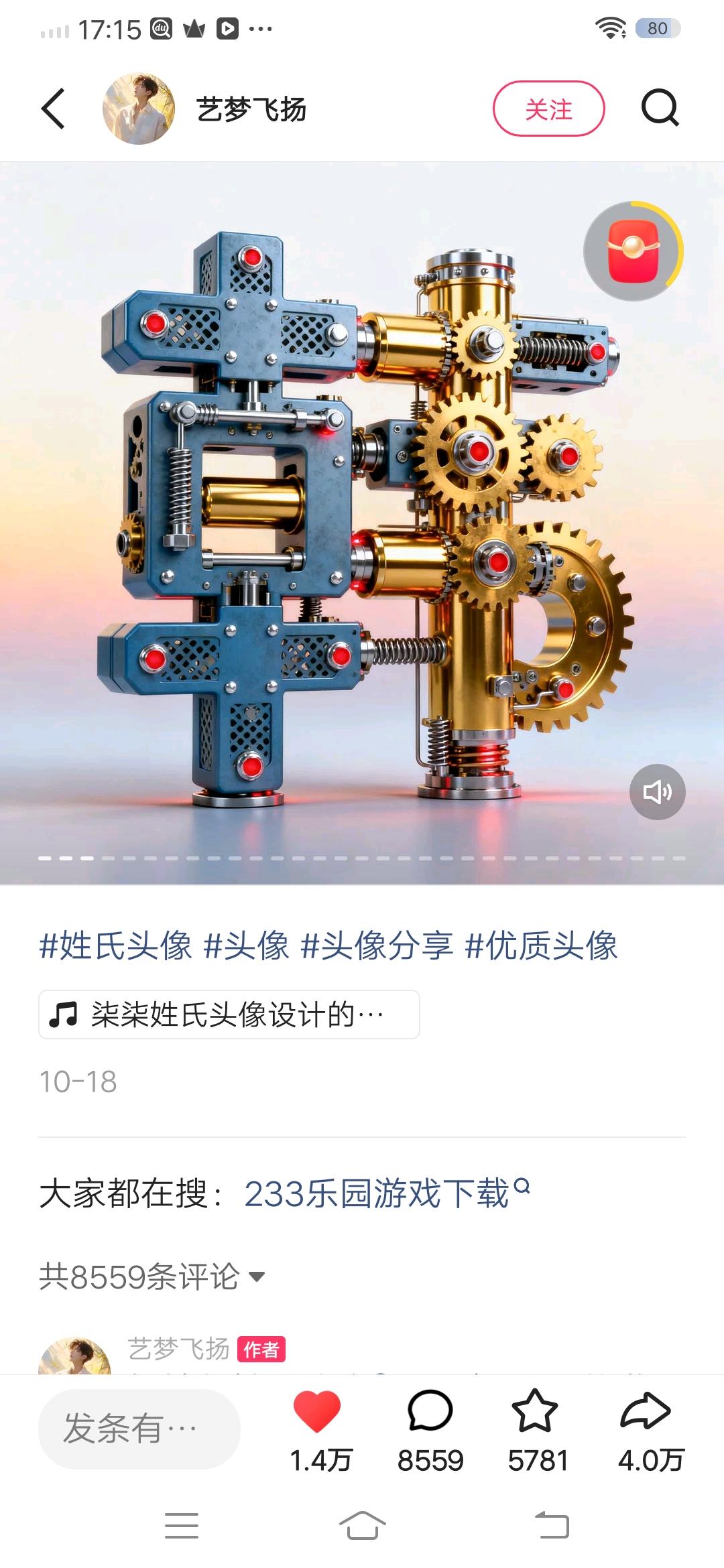Tap the back arrow at top left
724x1568 pixels.
(x=54, y=107)
